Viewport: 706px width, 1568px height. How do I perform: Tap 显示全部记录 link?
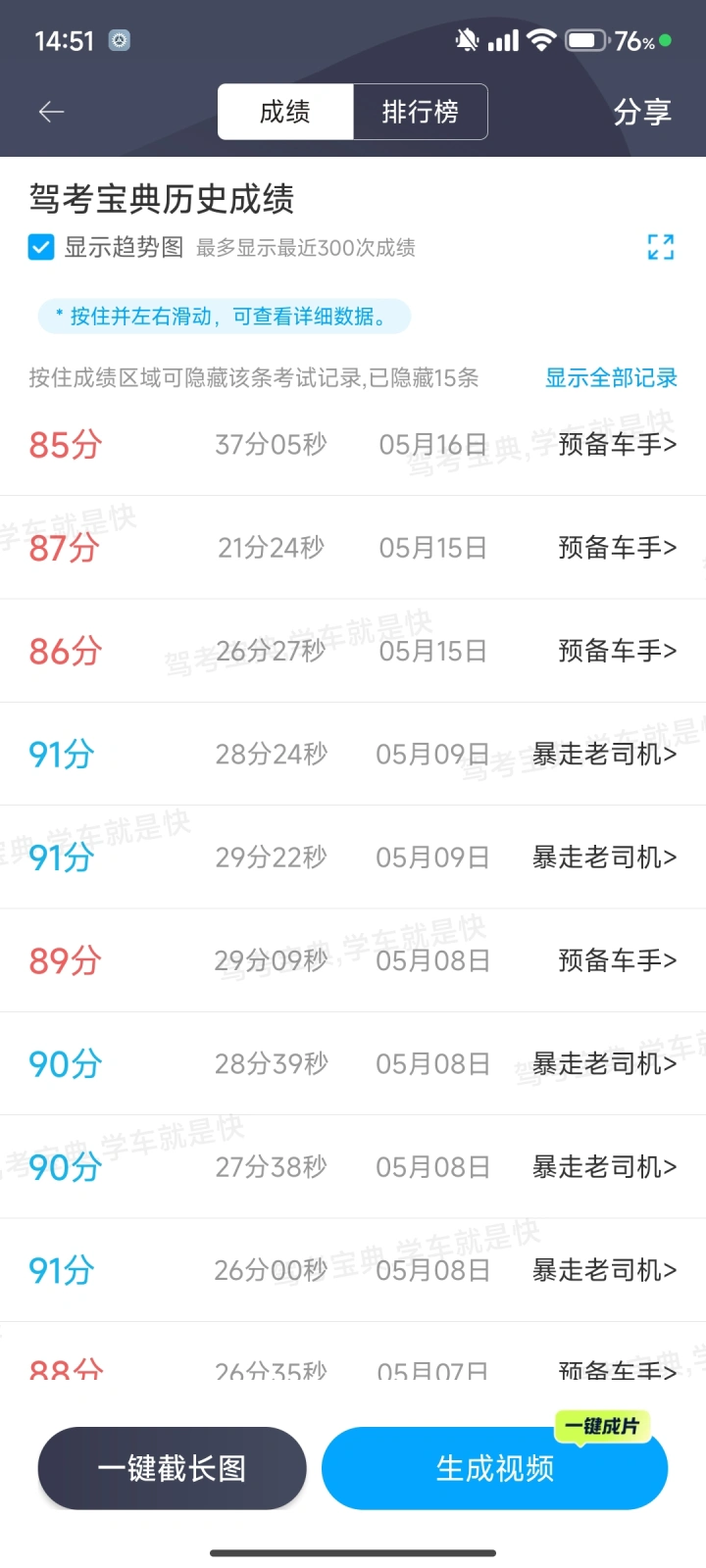click(611, 377)
